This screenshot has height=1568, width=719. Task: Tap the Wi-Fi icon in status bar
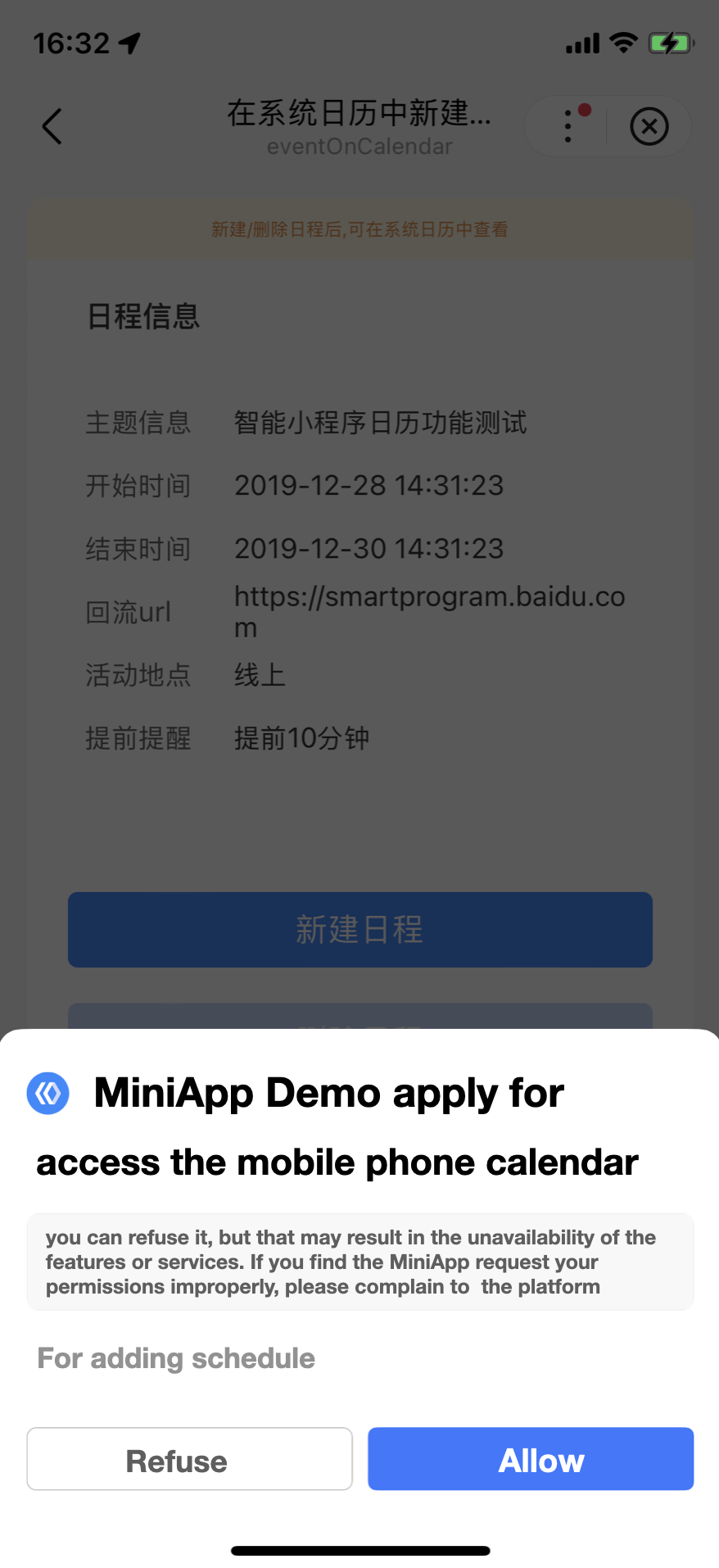tap(623, 42)
